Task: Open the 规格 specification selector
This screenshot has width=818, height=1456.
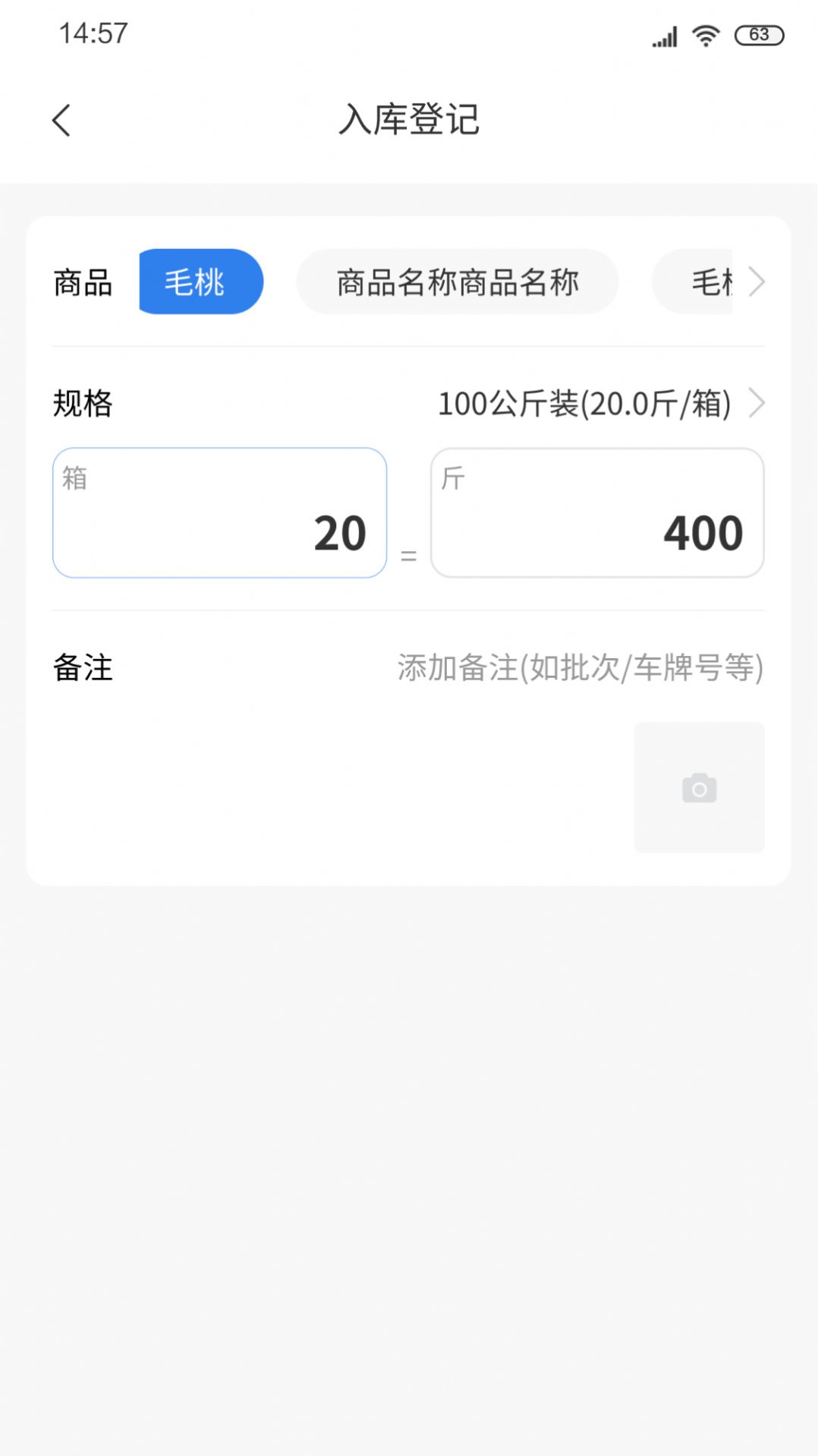Action: coord(584,404)
